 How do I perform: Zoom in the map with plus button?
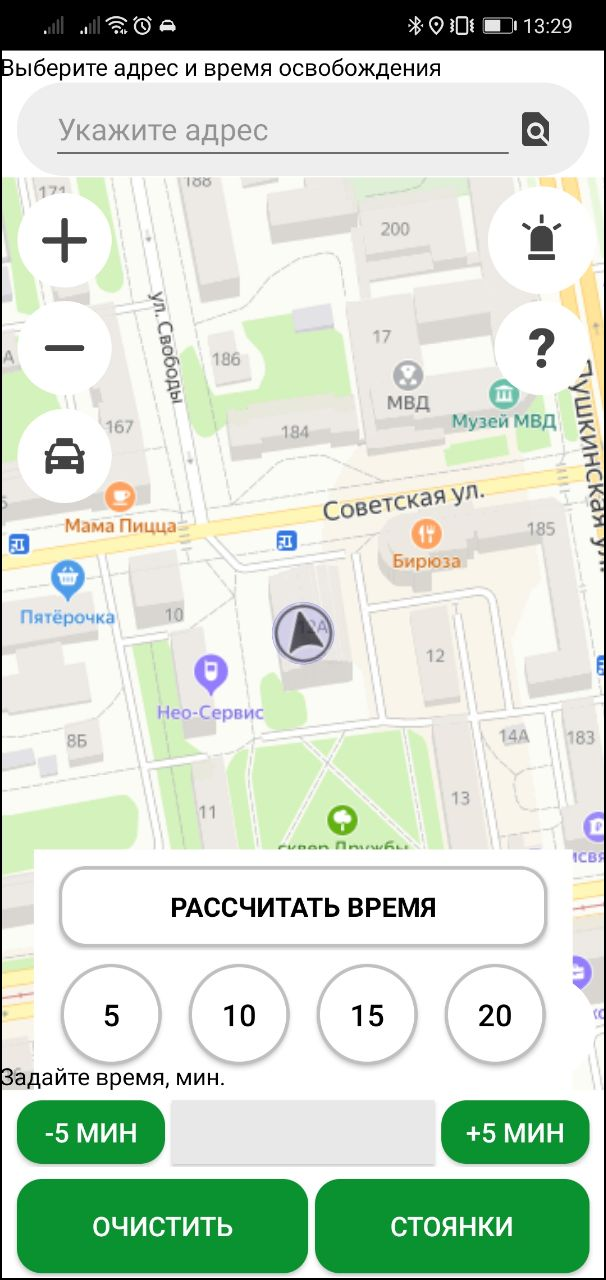[65, 241]
